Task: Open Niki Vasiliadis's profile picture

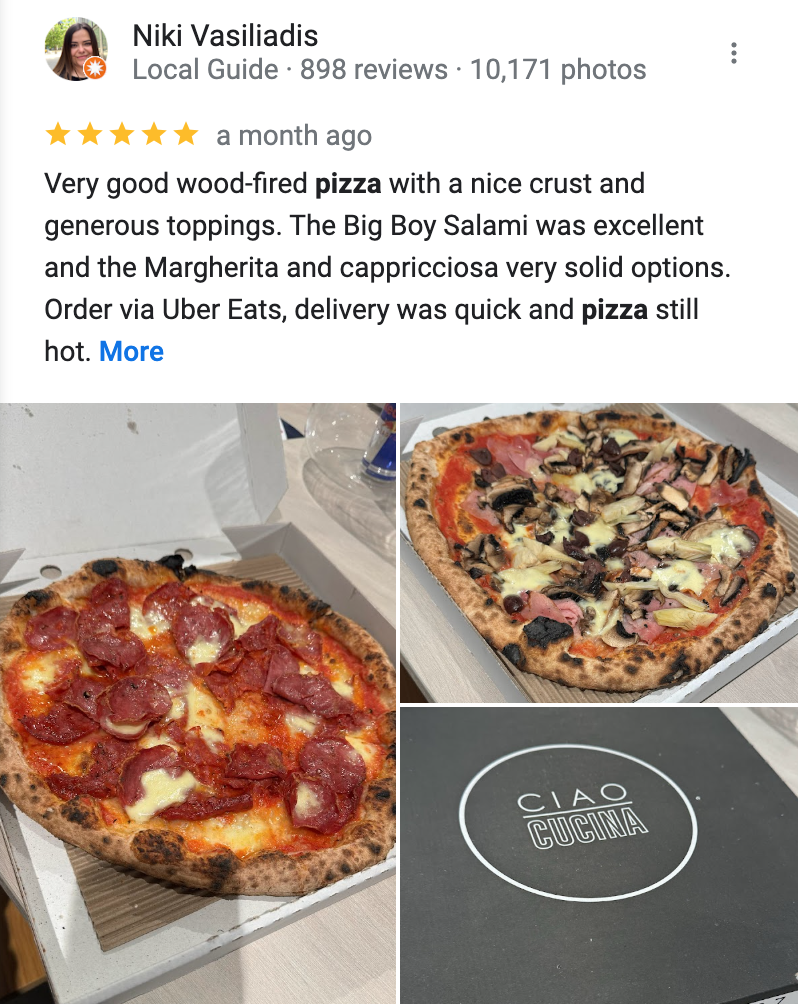Action: [75, 49]
